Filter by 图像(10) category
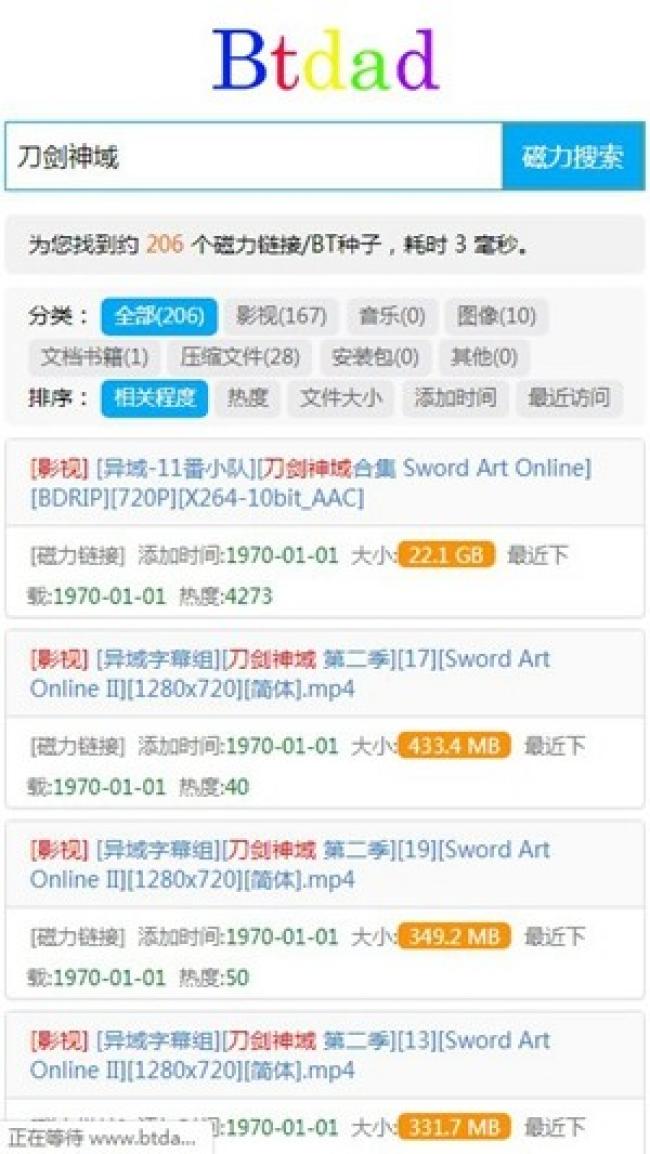 (x=496, y=317)
